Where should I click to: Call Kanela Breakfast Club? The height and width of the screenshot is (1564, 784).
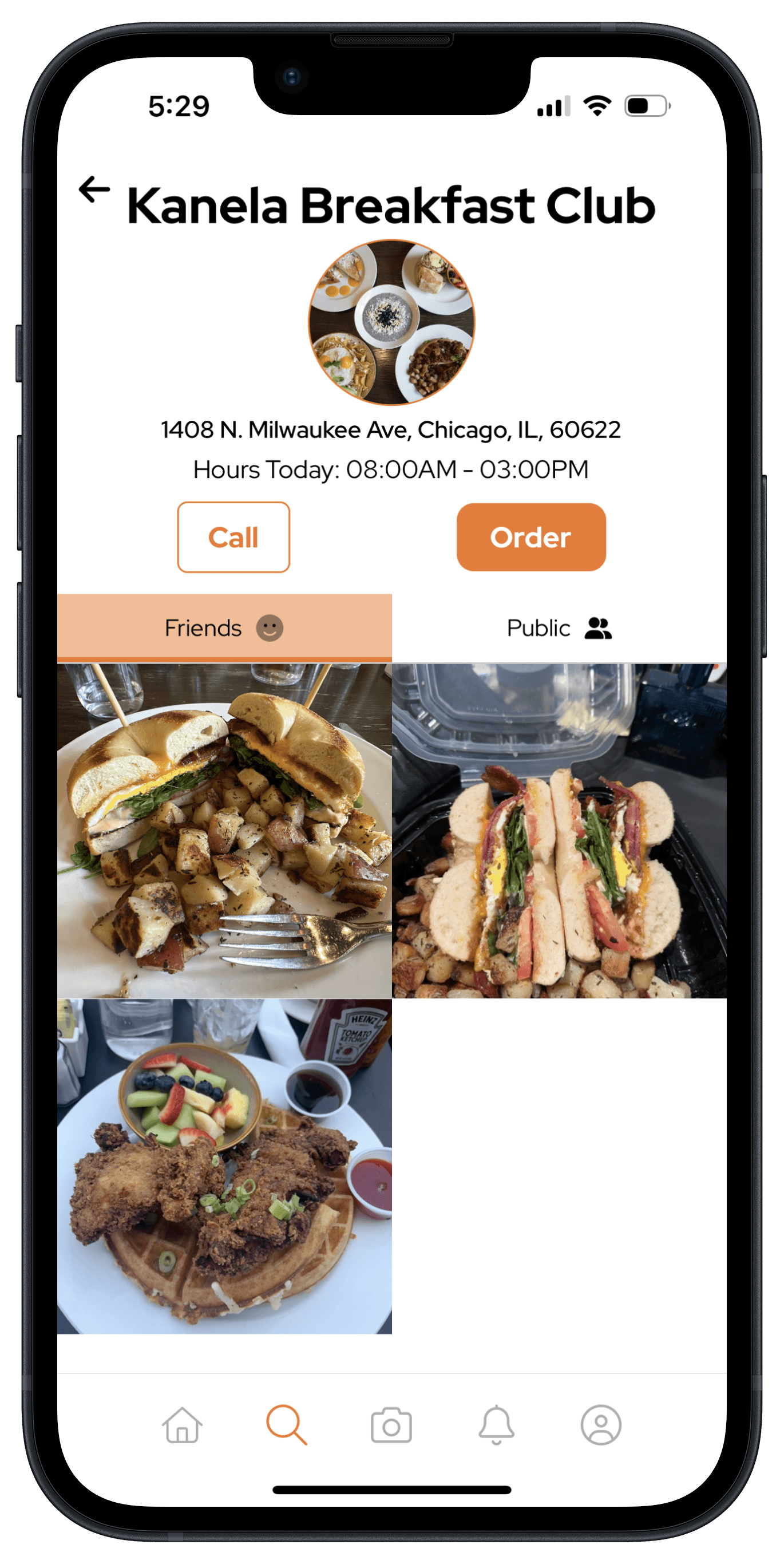[x=233, y=538]
